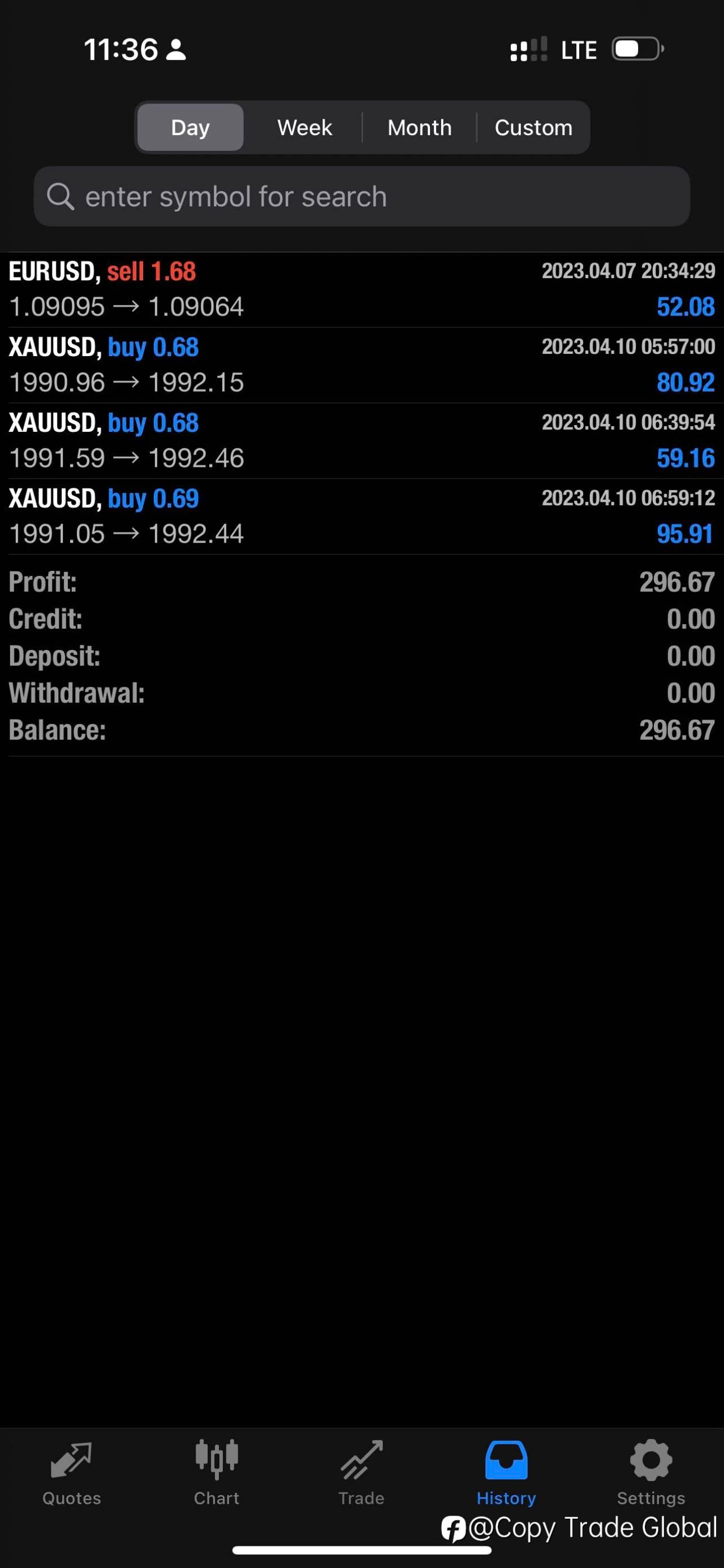This screenshot has height=1568, width=724.
Task: Open XAUUSD buy trade closed at 05:57:00
Action: click(361, 365)
